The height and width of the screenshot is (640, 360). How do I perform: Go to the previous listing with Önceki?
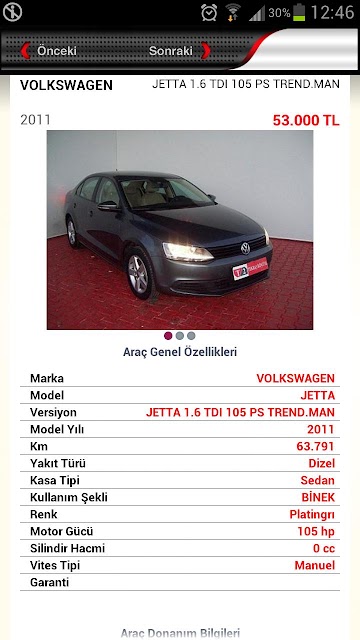click(x=49, y=51)
